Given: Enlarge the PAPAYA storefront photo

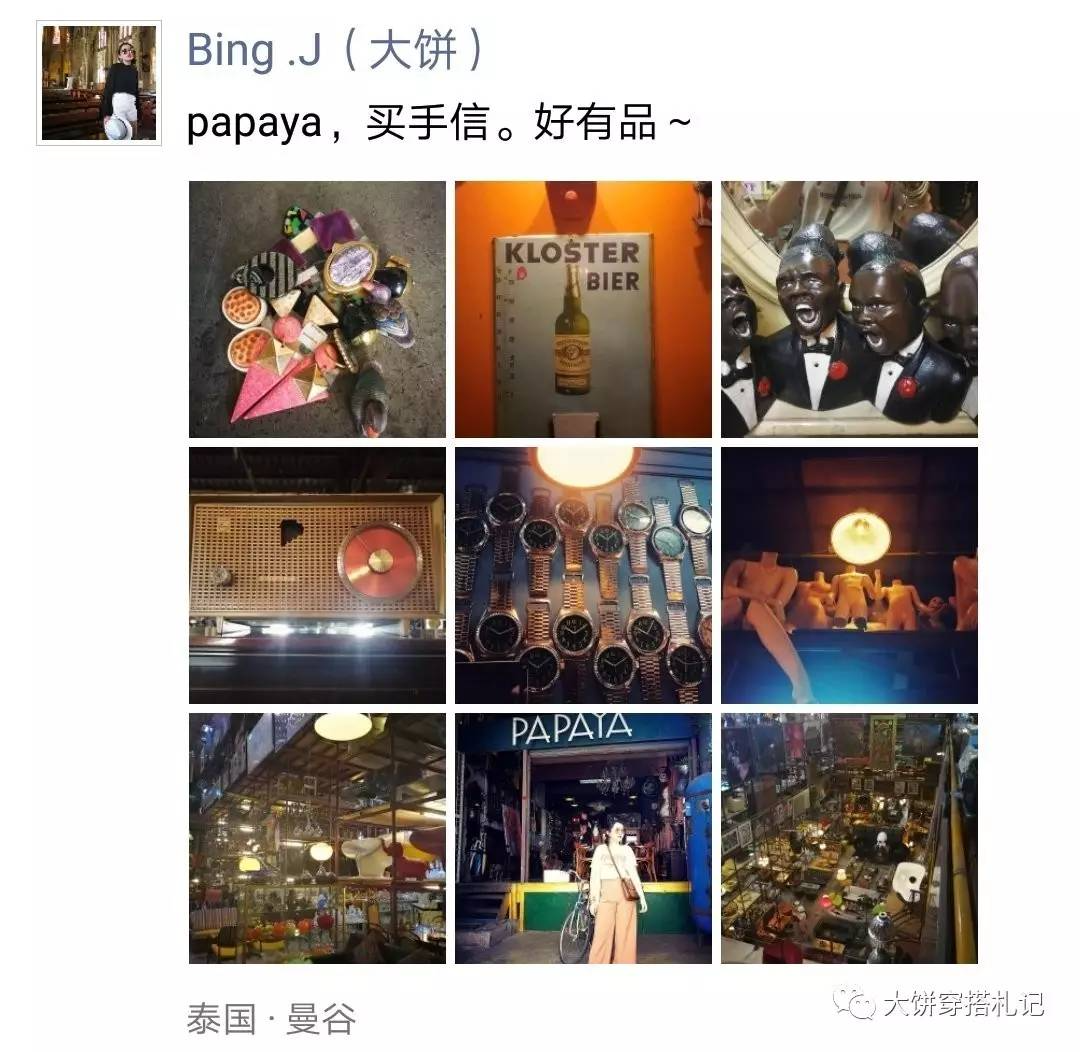Looking at the screenshot, I should (583, 838).
